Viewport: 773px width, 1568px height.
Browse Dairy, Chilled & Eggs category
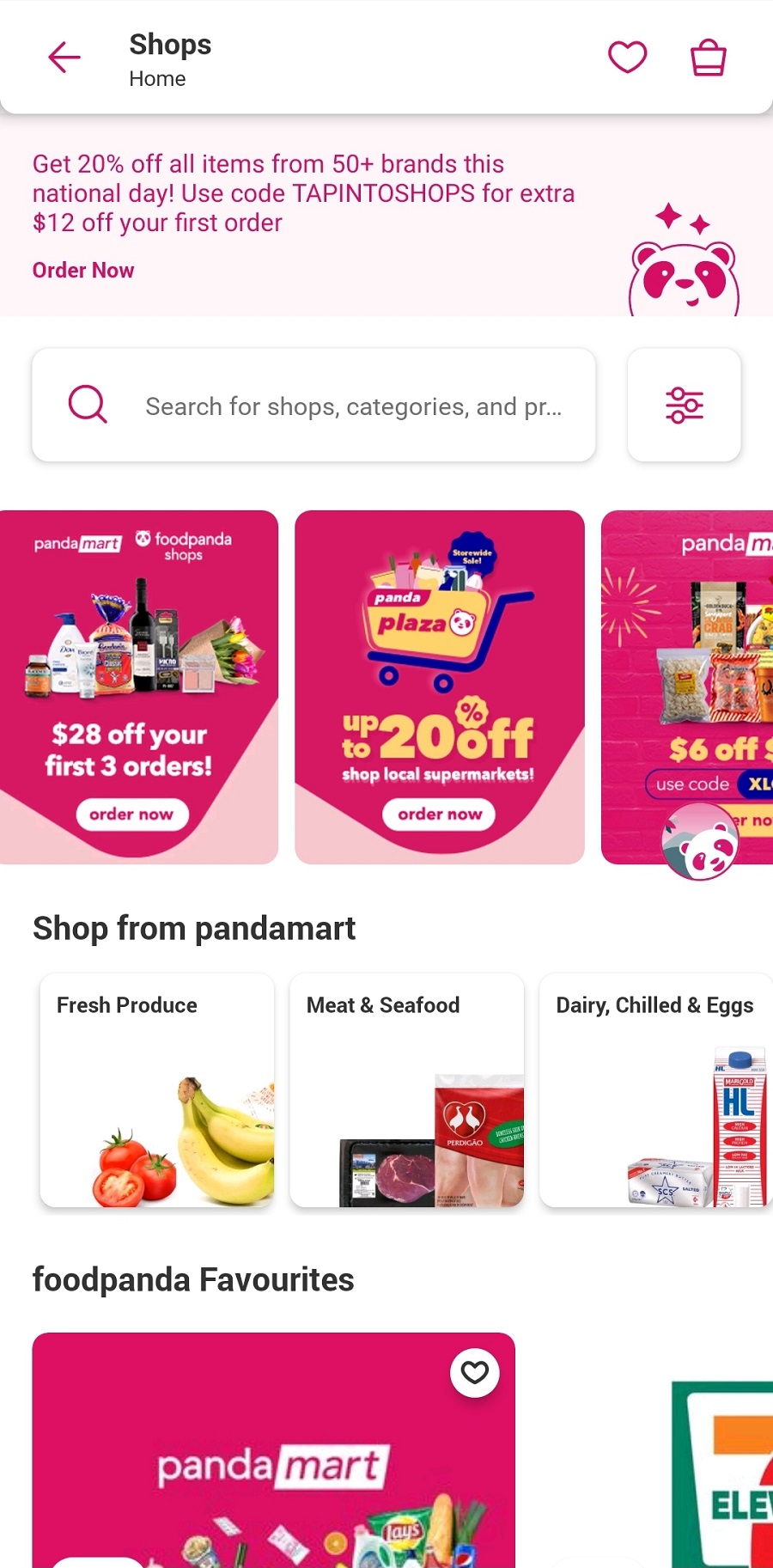click(657, 1089)
